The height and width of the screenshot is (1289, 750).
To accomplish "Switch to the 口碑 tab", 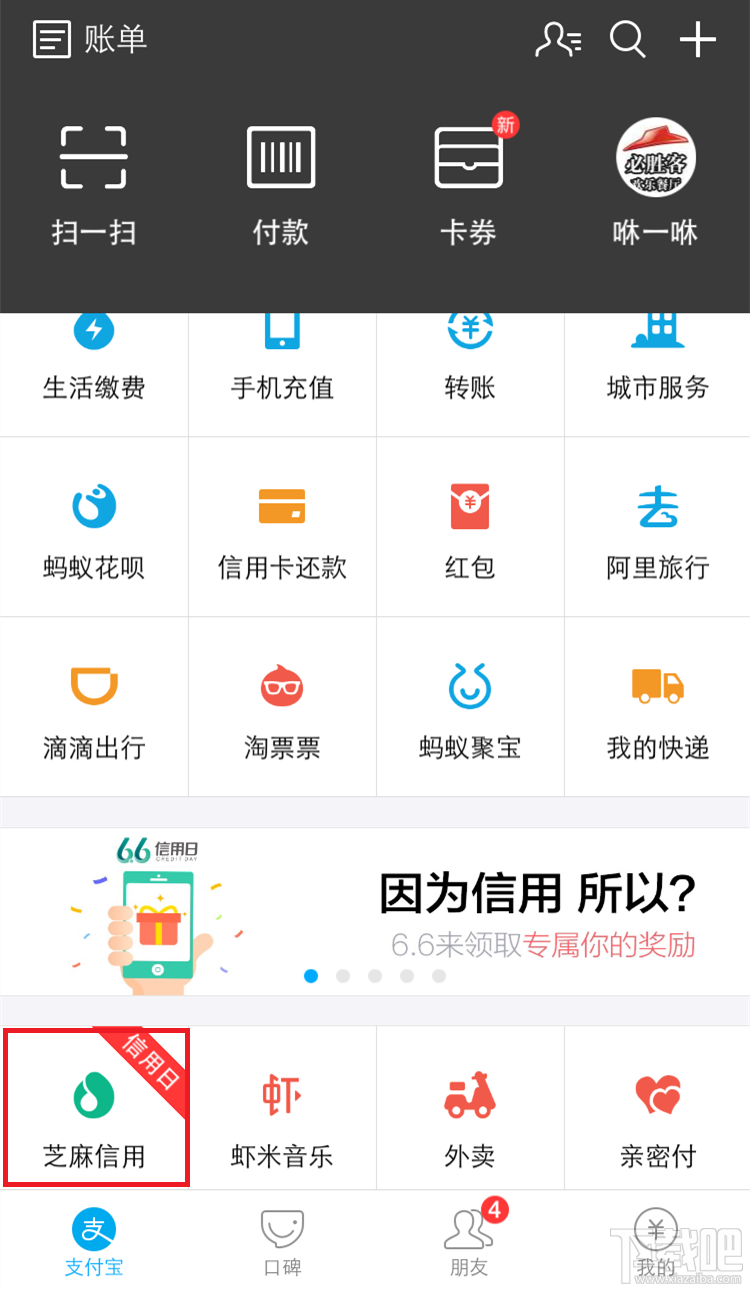I will tap(281, 1243).
